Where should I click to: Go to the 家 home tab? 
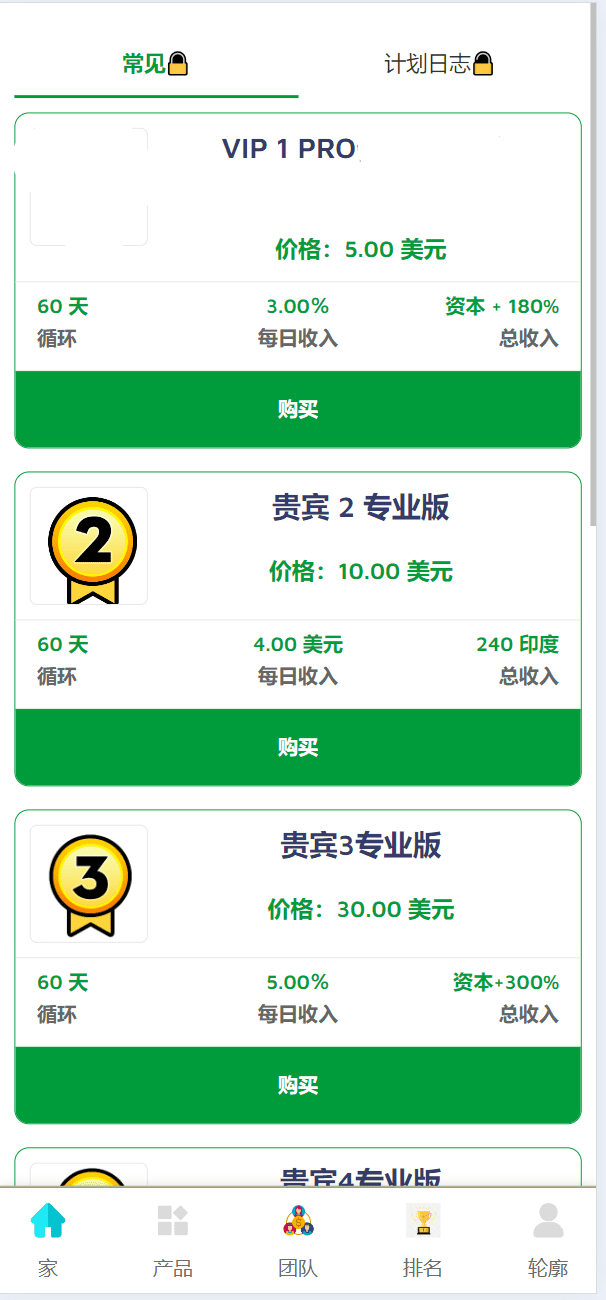click(48, 1240)
